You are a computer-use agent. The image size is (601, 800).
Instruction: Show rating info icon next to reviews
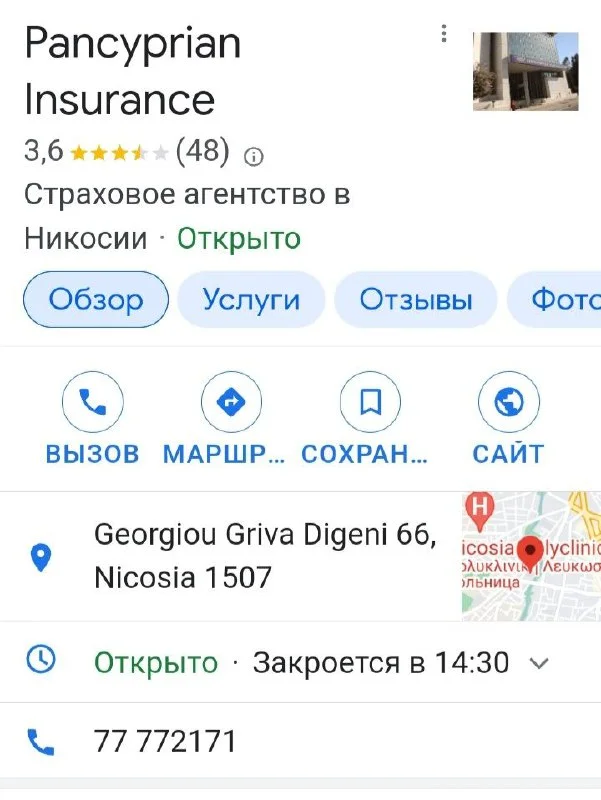click(255, 155)
